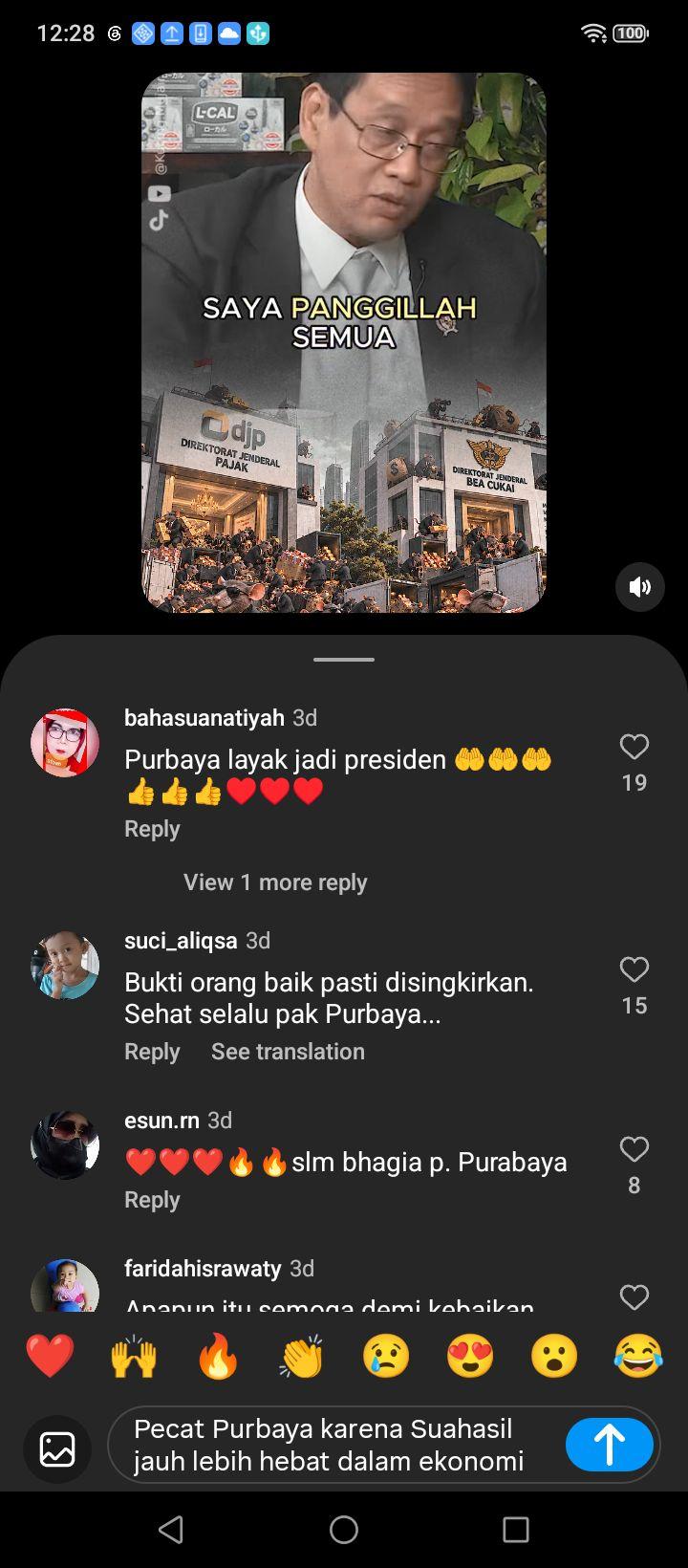Reply to bahasuanatiyah's comment

click(x=152, y=829)
